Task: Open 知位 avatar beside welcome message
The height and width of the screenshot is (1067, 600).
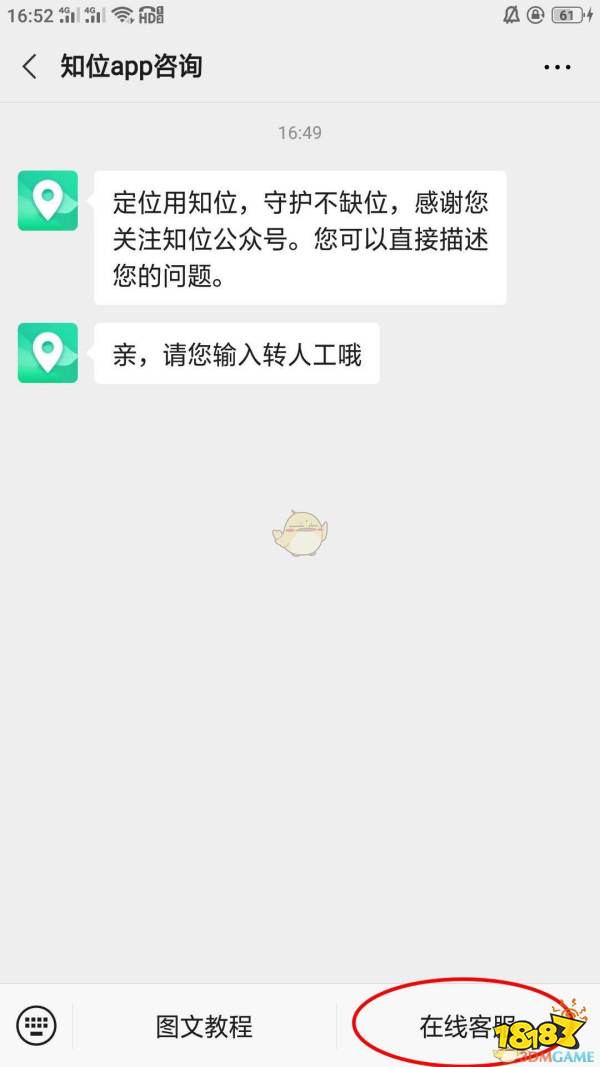Action: point(47,201)
